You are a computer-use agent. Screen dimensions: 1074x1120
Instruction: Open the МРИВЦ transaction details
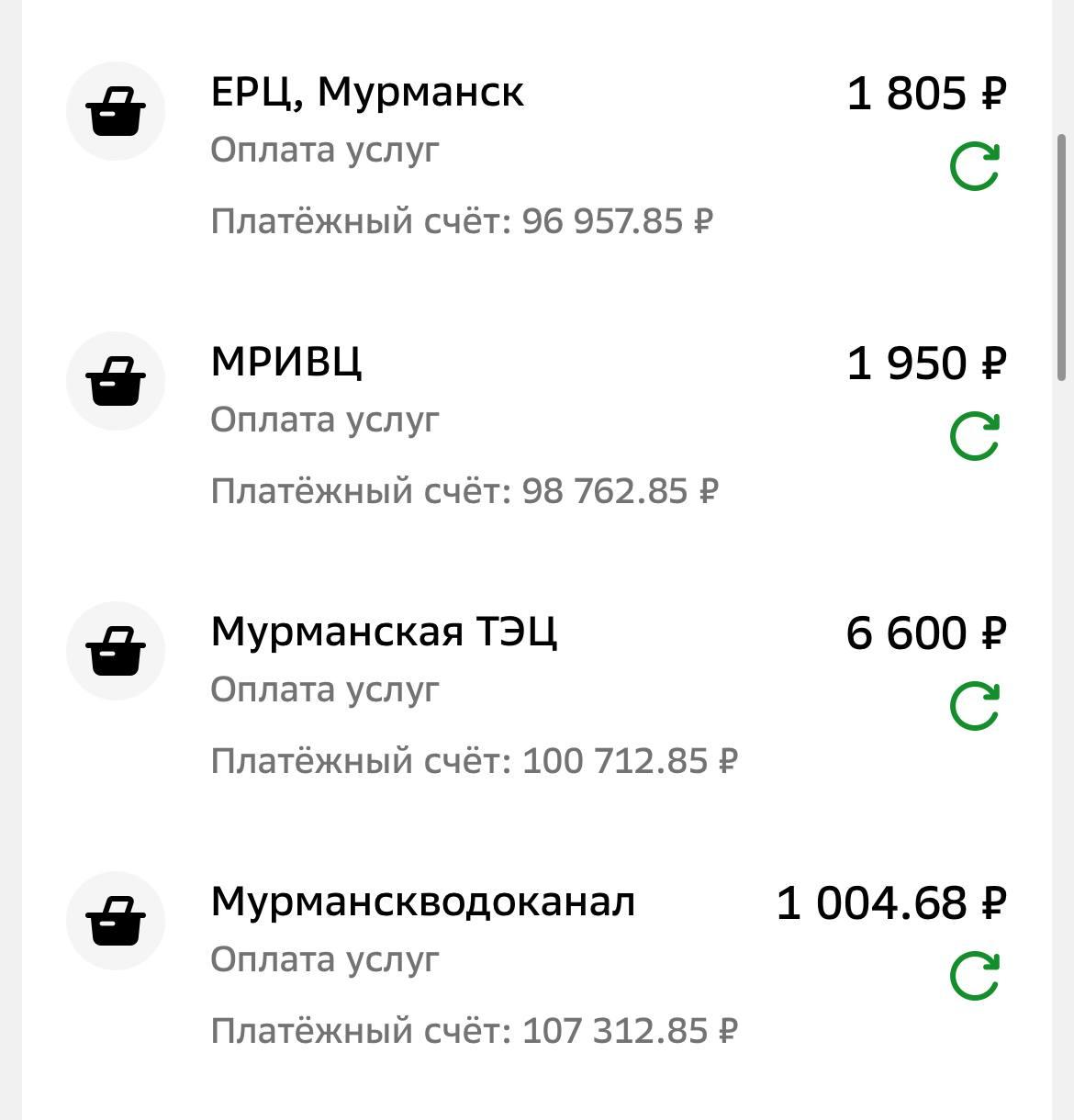pos(286,363)
